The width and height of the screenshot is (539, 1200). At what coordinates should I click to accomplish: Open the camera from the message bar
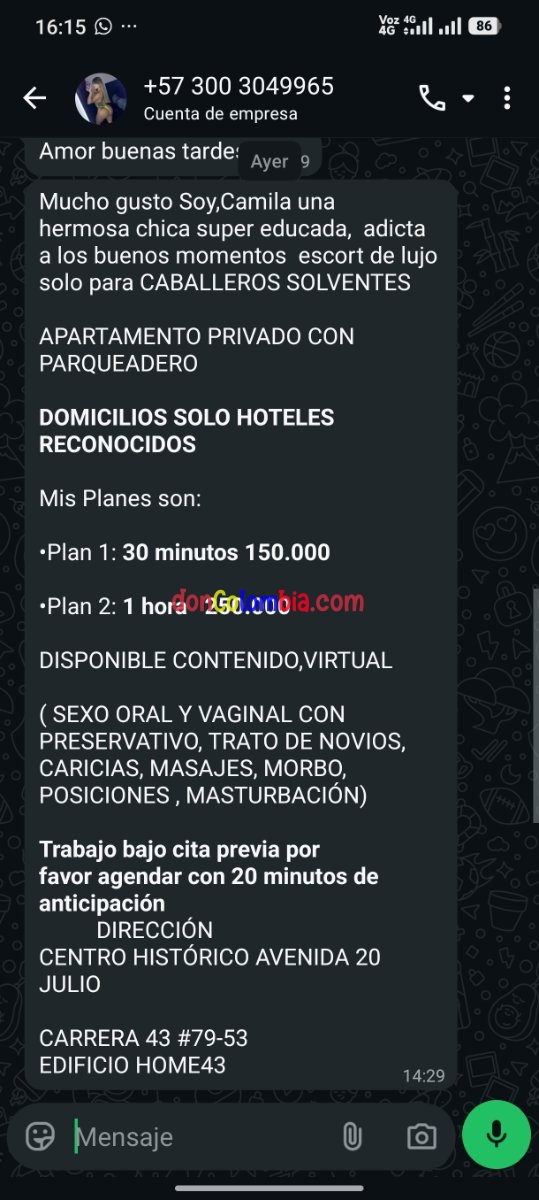tap(422, 1136)
